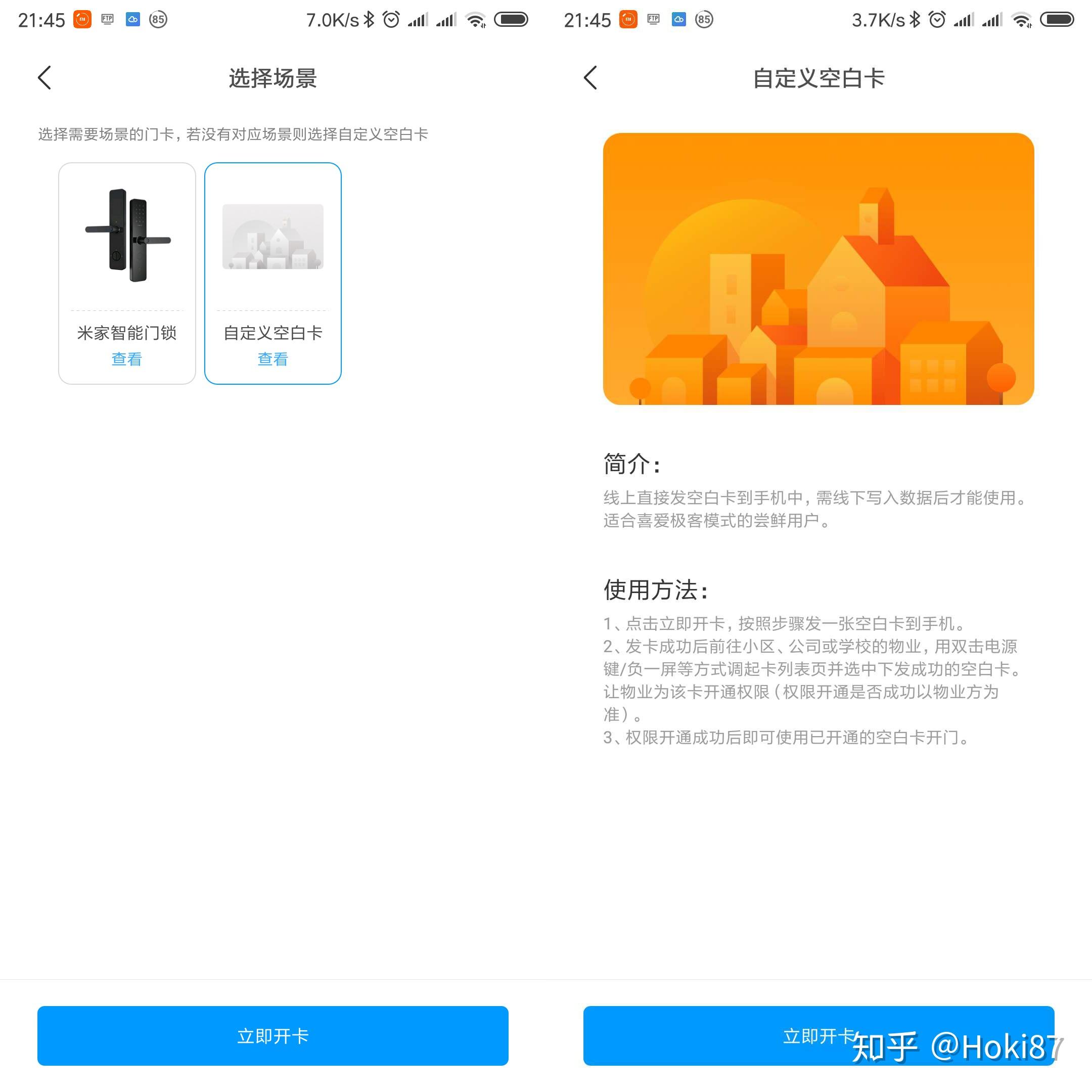1092x1092 pixels.
Task: Go back from the 自定义空白卡 screen
Action: (590, 78)
